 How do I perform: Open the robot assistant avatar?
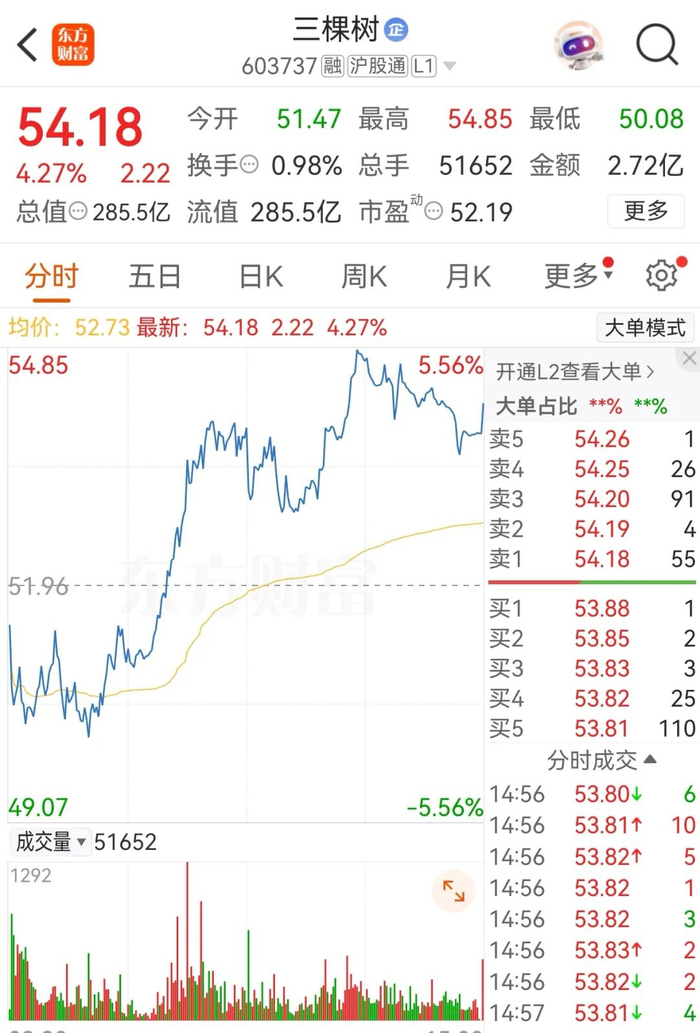(580, 44)
